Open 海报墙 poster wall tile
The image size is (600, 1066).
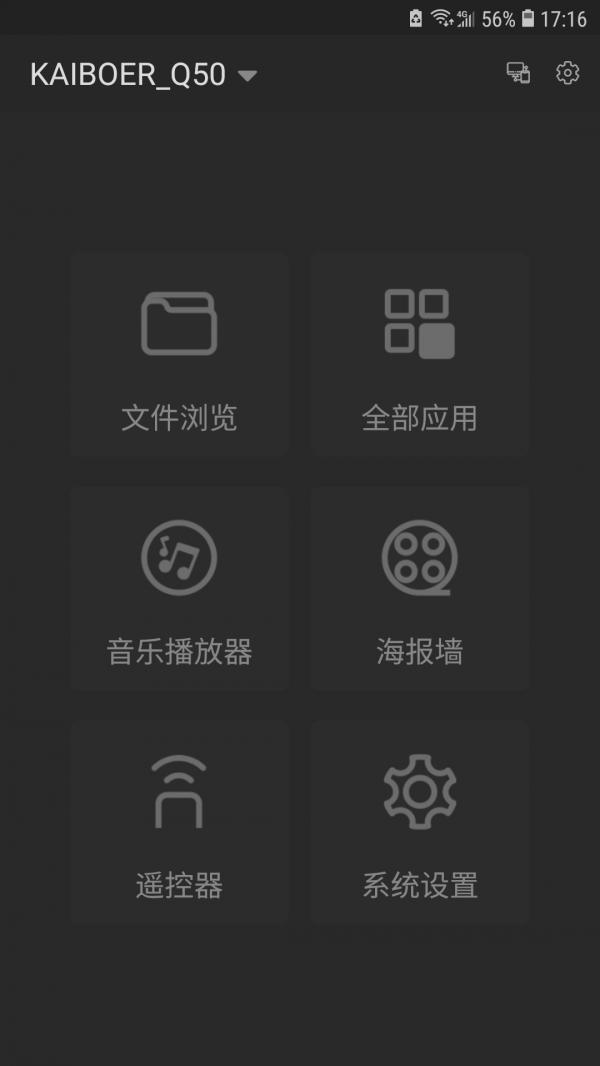[x=419, y=588]
